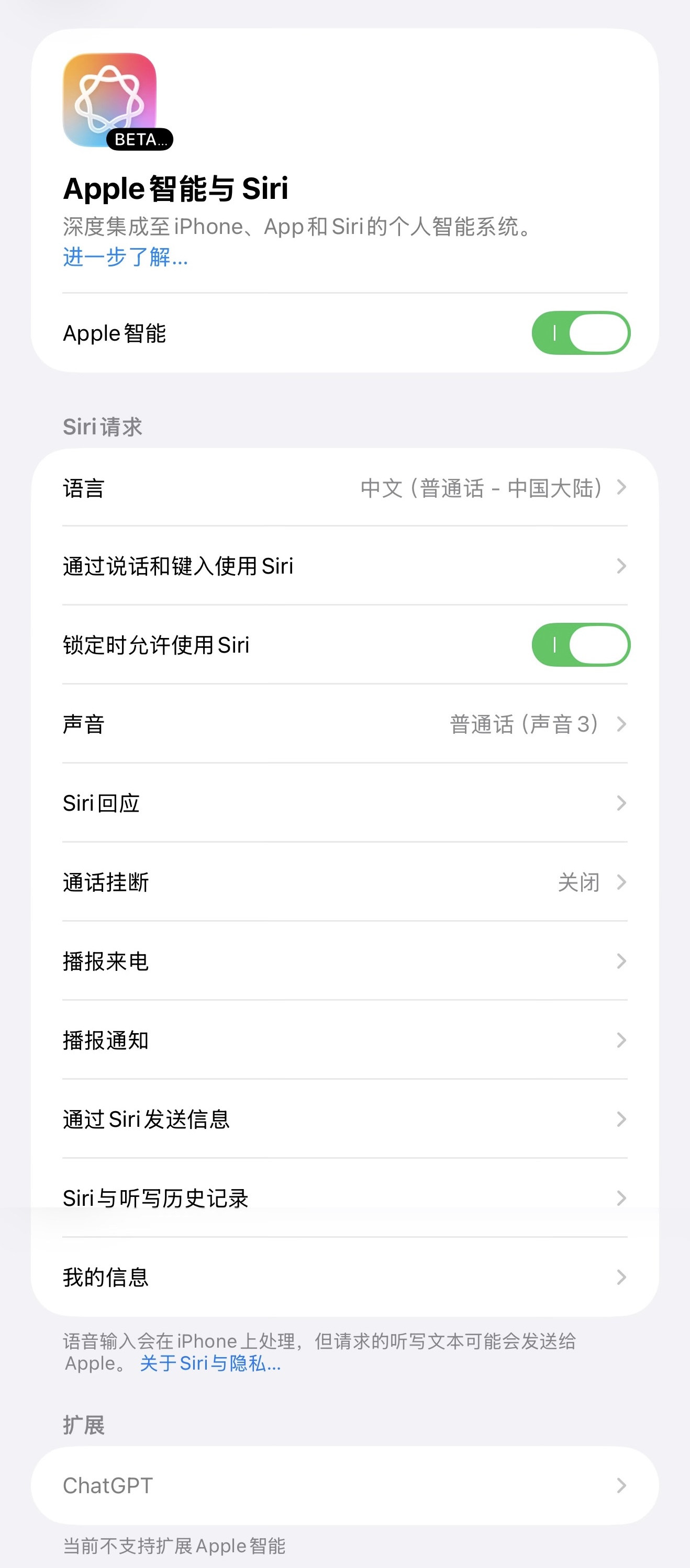The image size is (690, 1568).
Task: Open 通过说话和键入使用Siri
Action: pos(344,566)
